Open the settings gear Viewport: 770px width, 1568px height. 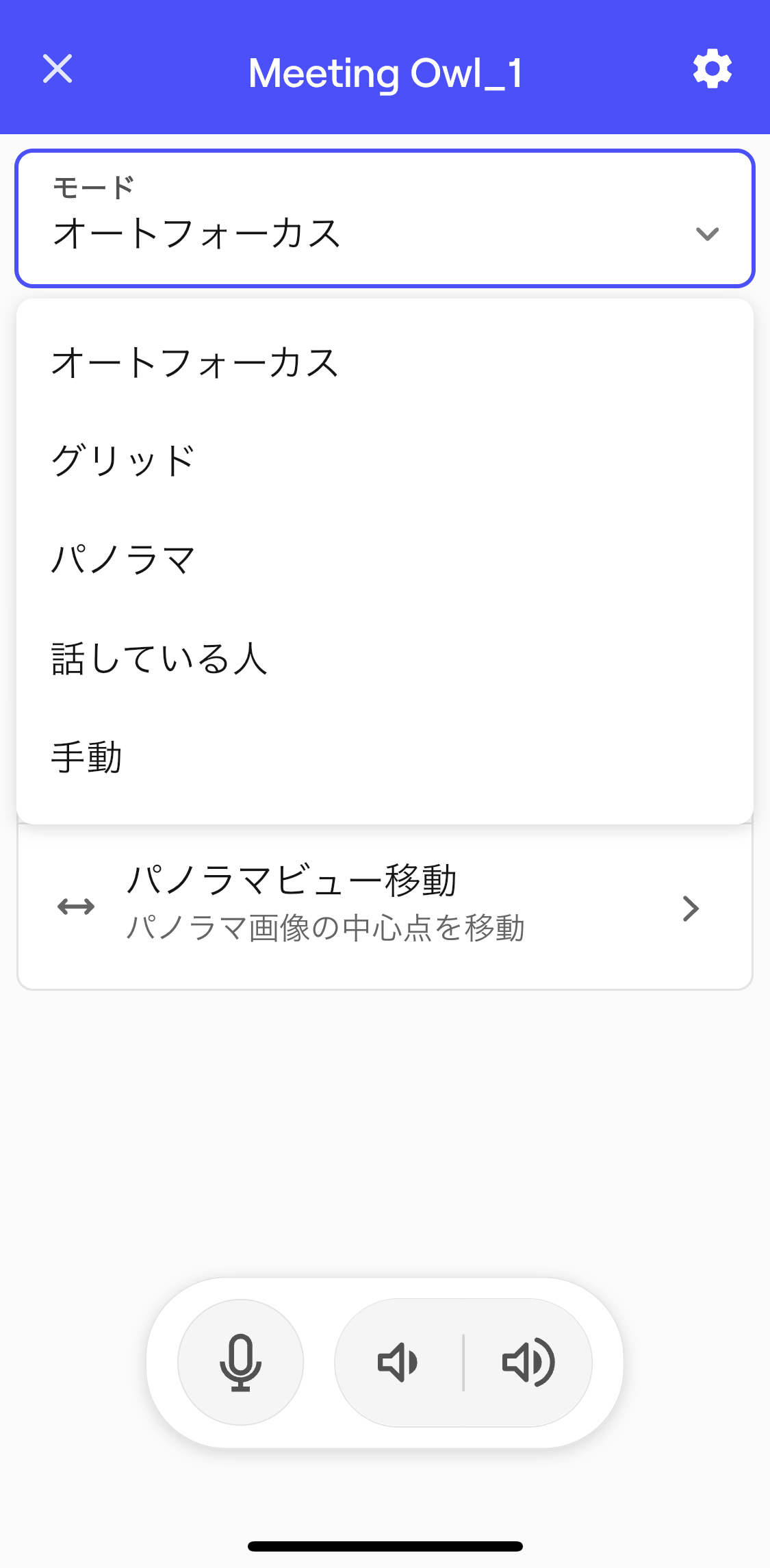(712, 69)
